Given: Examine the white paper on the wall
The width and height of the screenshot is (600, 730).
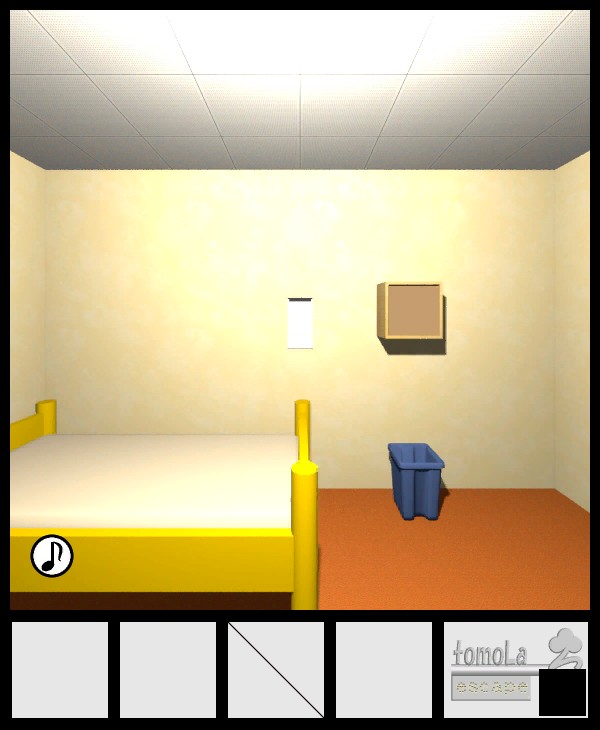Looking at the screenshot, I should tap(300, 323).
